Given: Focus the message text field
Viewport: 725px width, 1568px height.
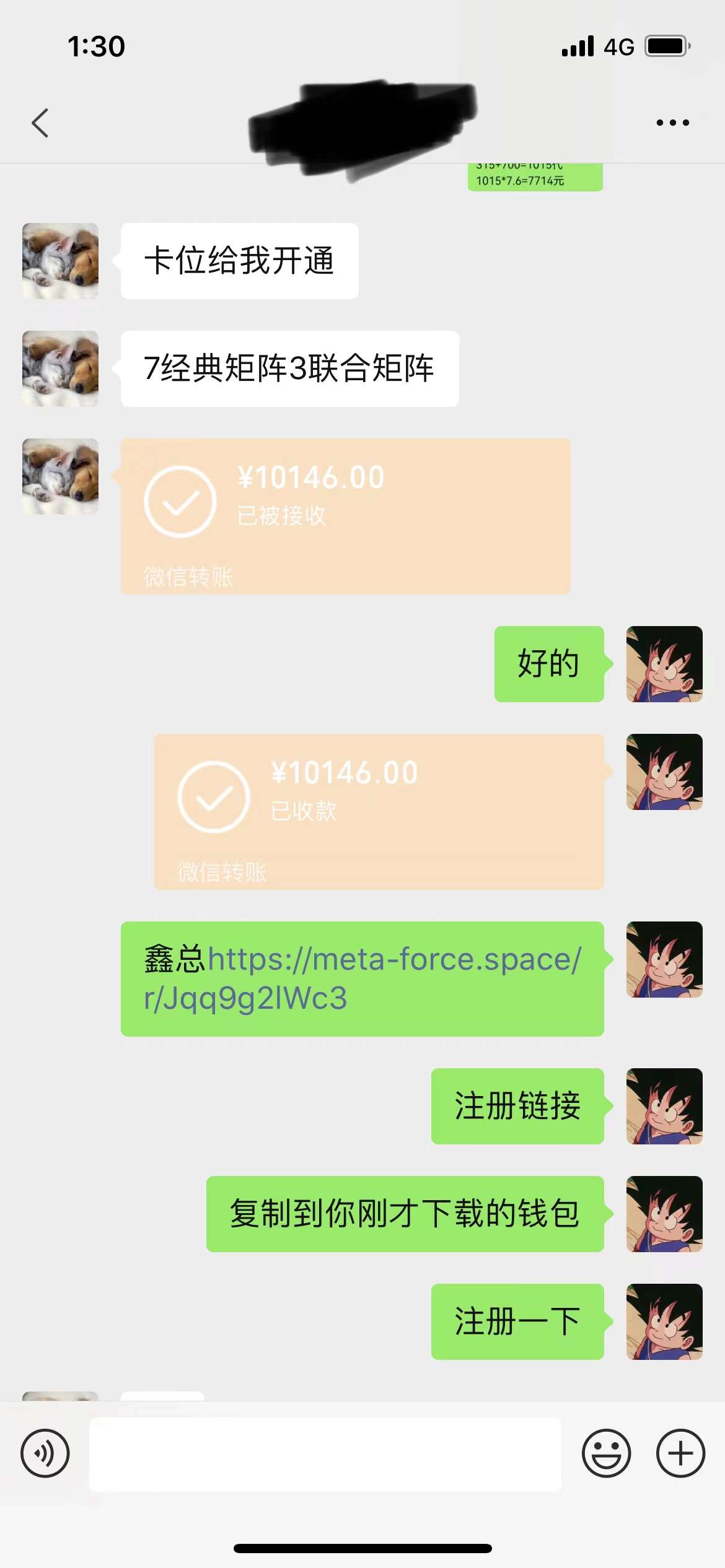Looking at the screenshot, I should tap(325, 1454).
